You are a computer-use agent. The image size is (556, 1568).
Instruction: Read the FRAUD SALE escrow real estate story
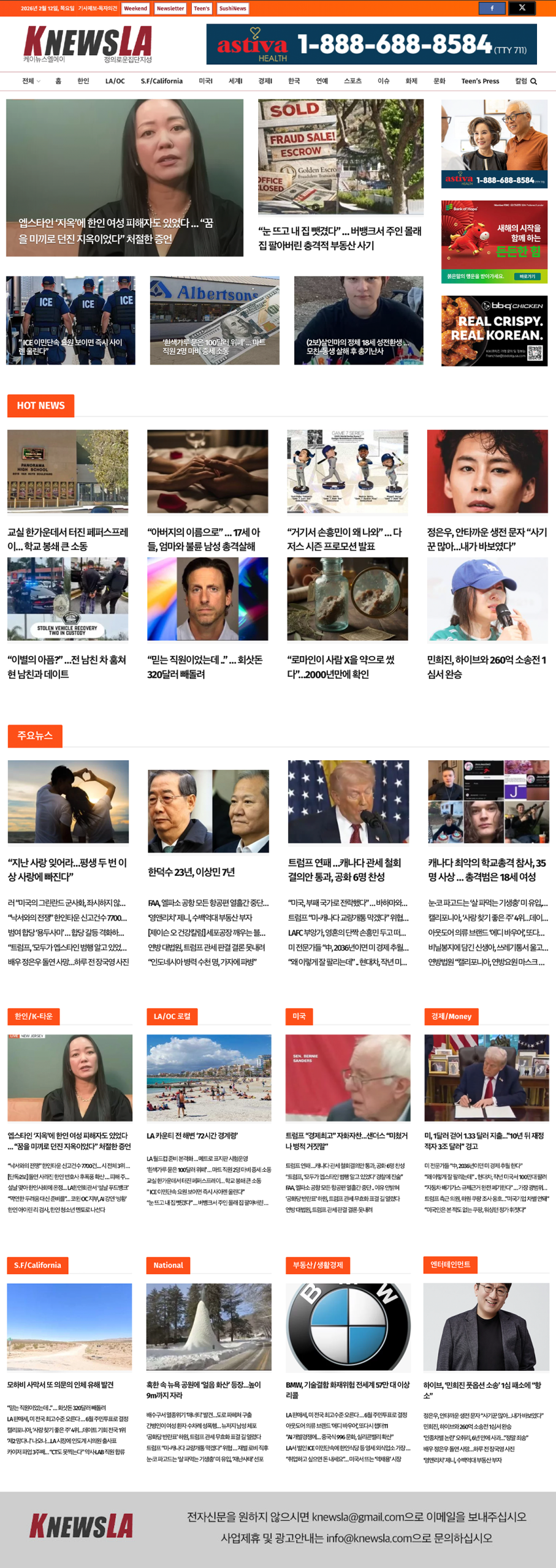pos(340,238)
